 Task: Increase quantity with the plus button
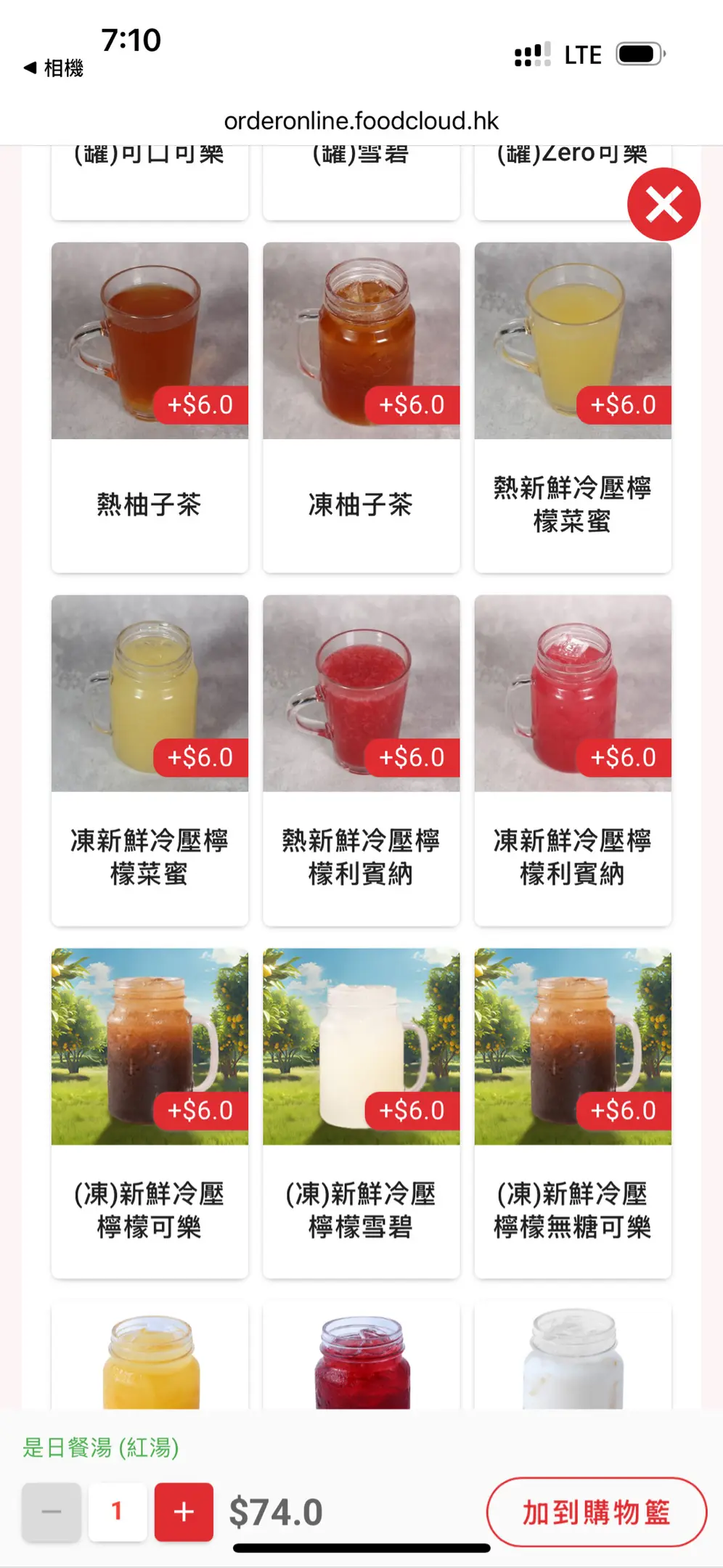click(184, 1511)
